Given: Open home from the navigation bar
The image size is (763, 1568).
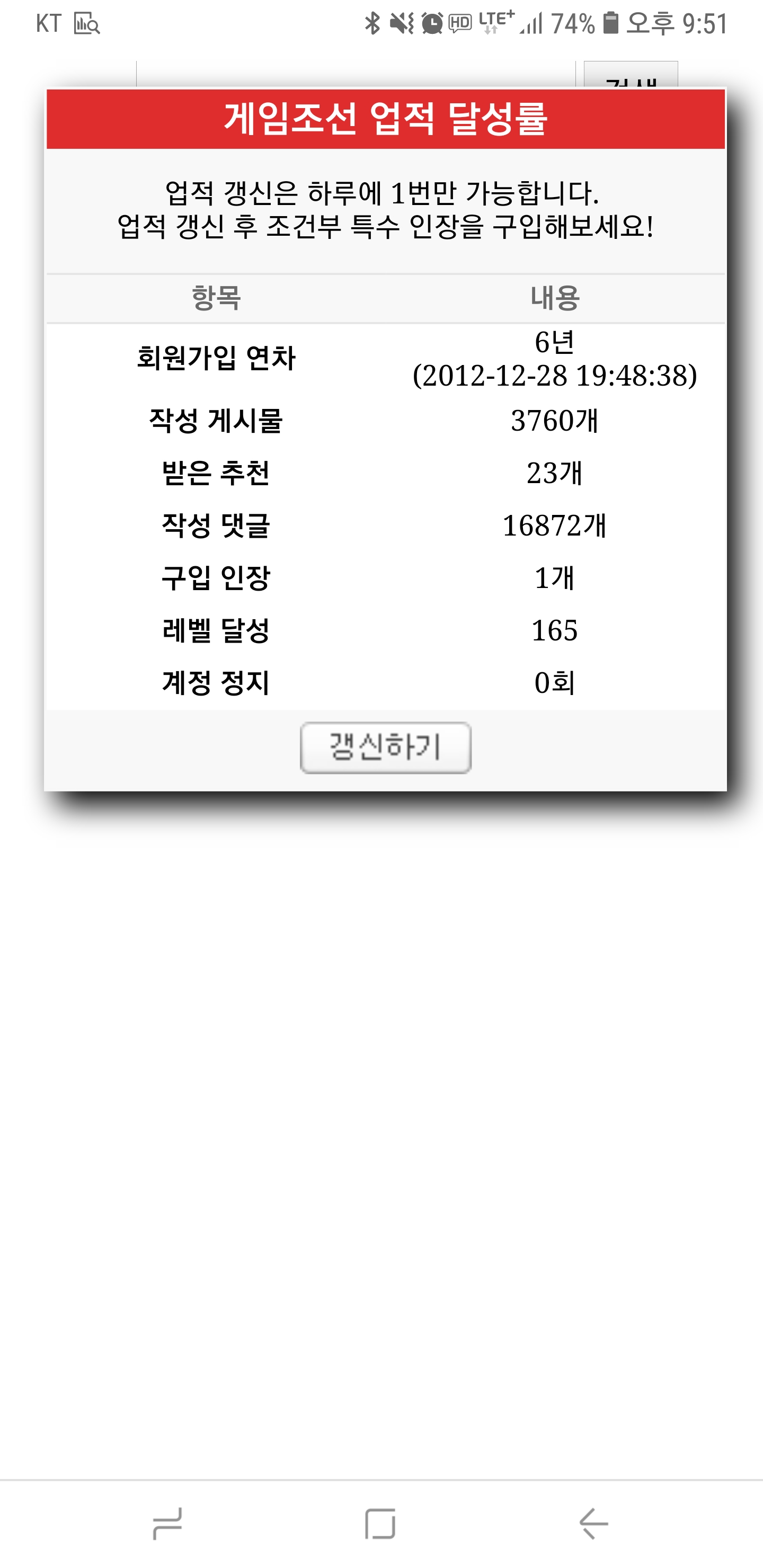Looking at the screenshot, I should pos(380,1523).
